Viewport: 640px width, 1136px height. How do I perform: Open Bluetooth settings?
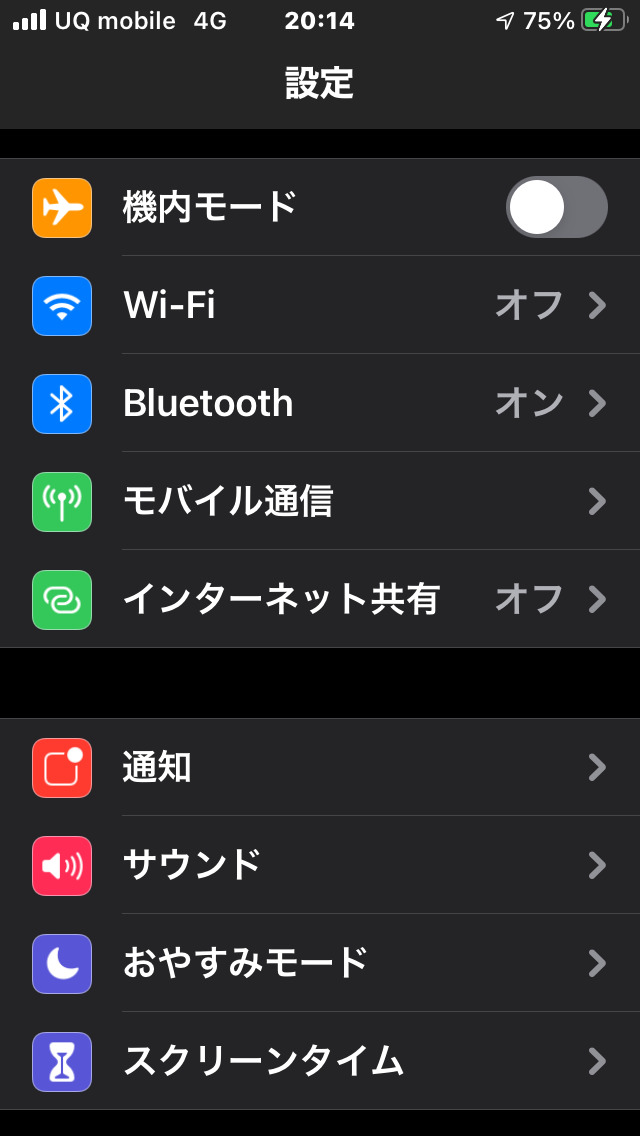[320, 403]
